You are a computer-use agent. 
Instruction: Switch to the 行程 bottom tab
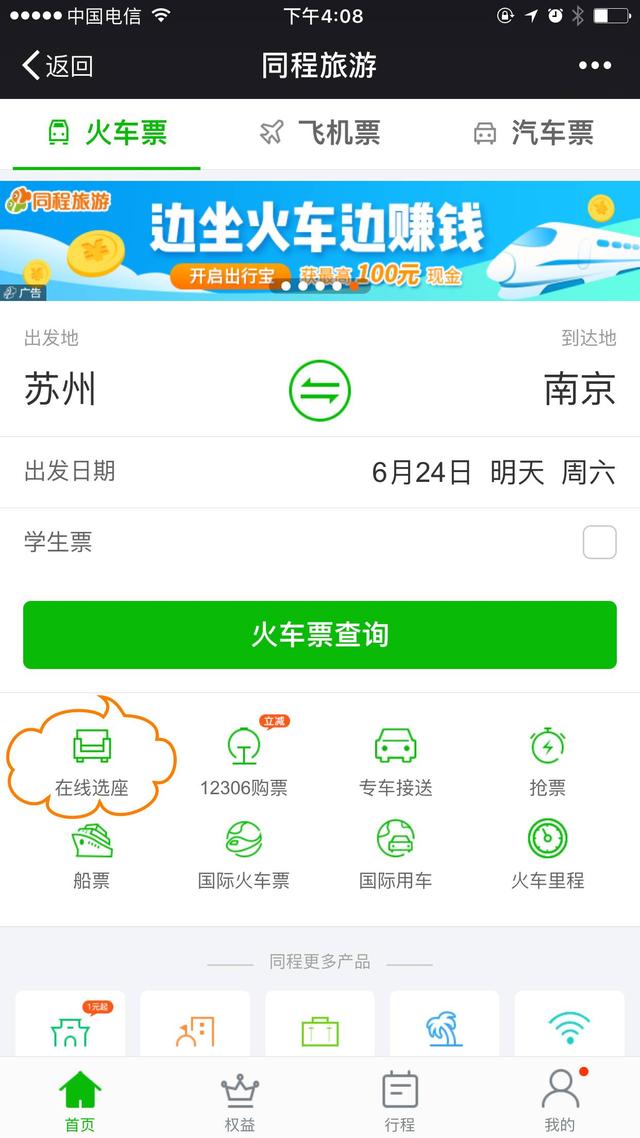400,1100
